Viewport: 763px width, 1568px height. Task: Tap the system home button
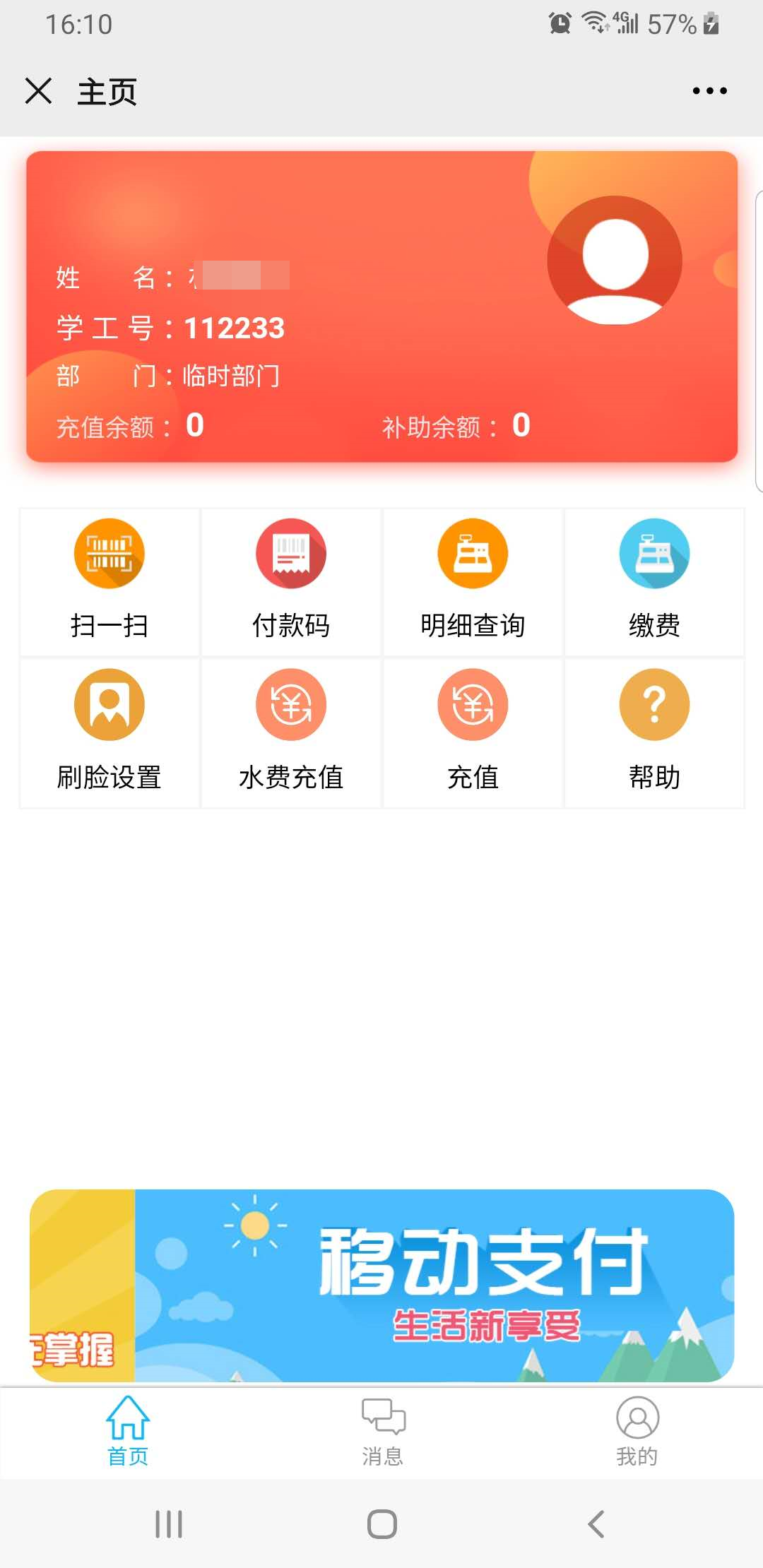[381, 1524]
